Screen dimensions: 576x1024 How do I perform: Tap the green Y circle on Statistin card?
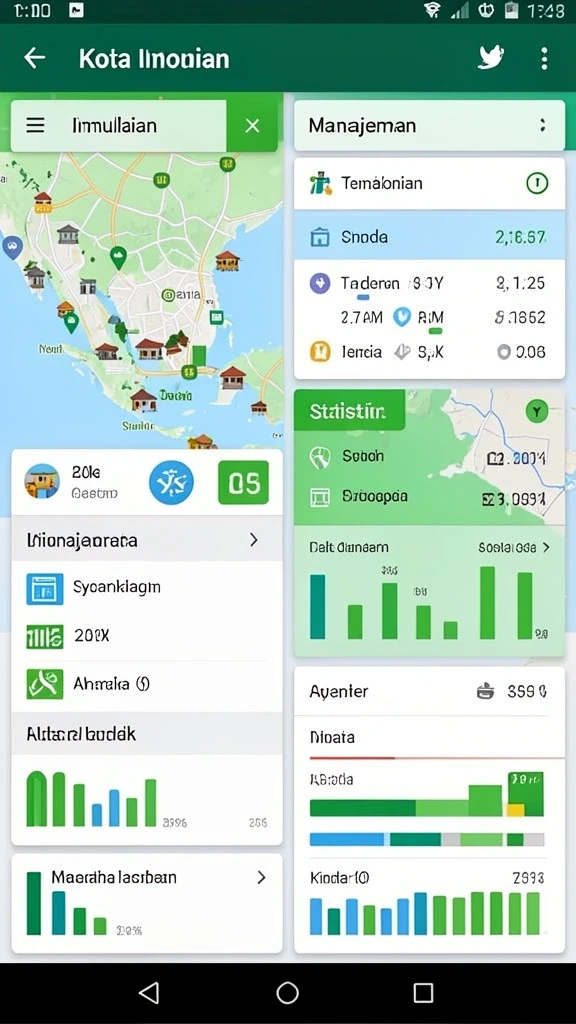537,411
